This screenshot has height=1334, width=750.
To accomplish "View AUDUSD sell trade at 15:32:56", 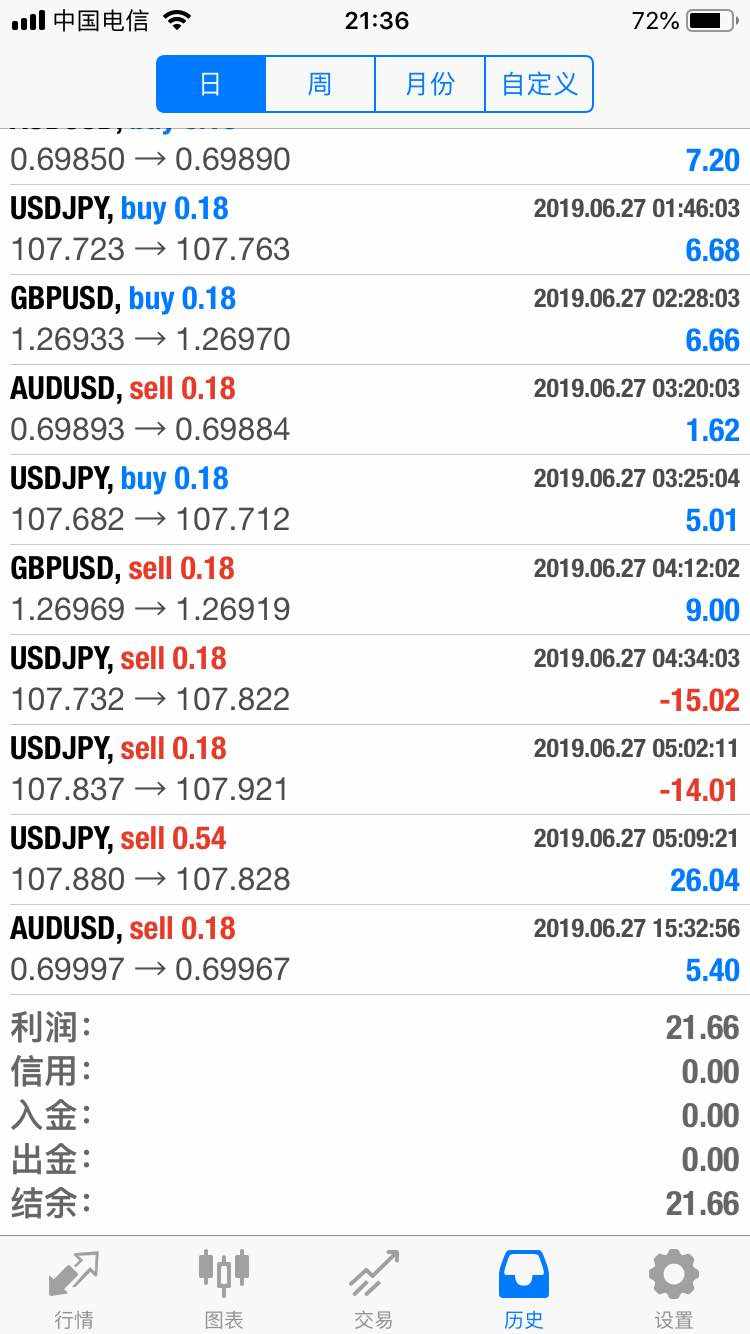I will 375,950.
